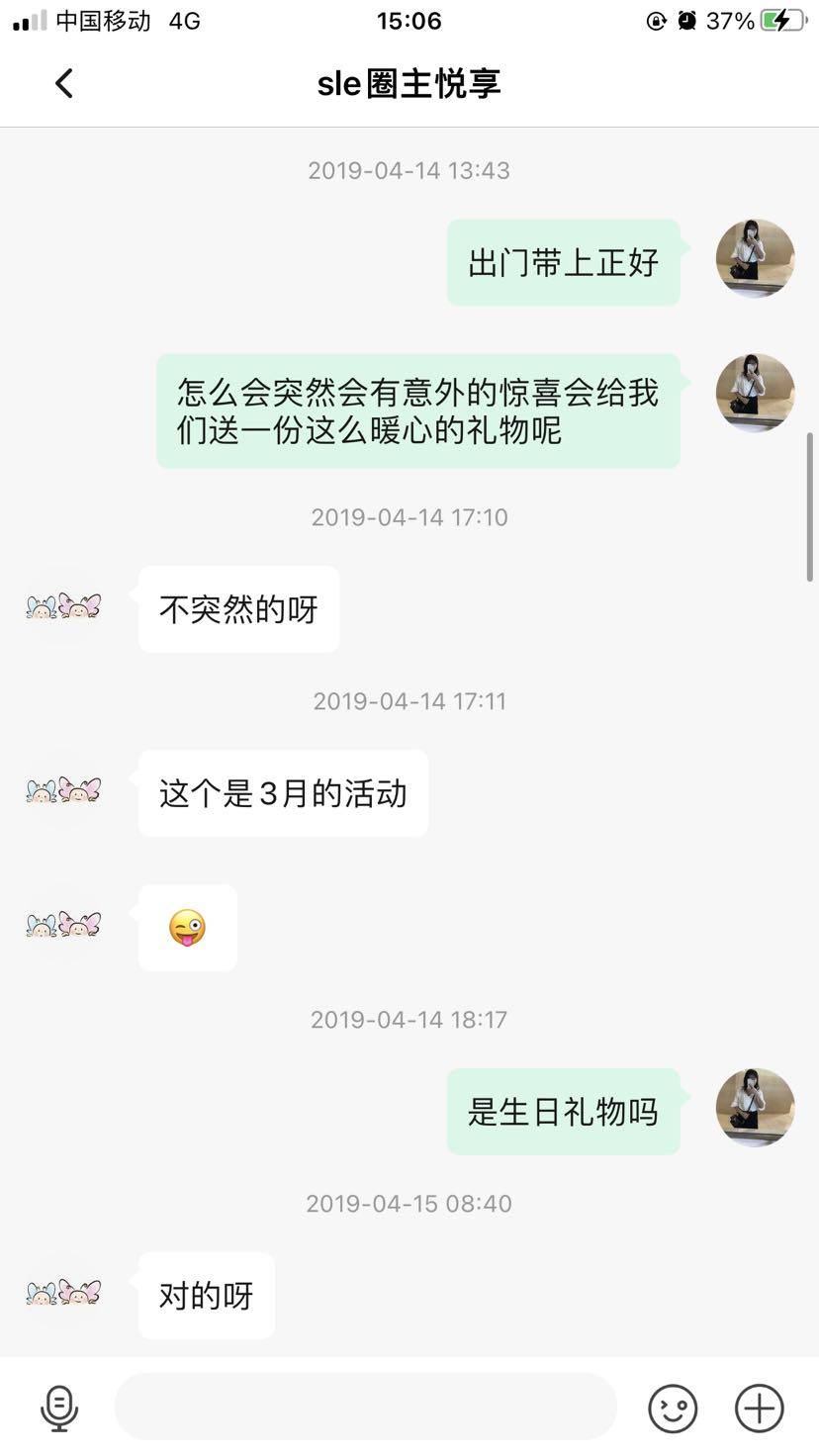819x1456 pixels.
Task: Open my avatar beside 出门带上正好
Action: [x=755, y=259]
